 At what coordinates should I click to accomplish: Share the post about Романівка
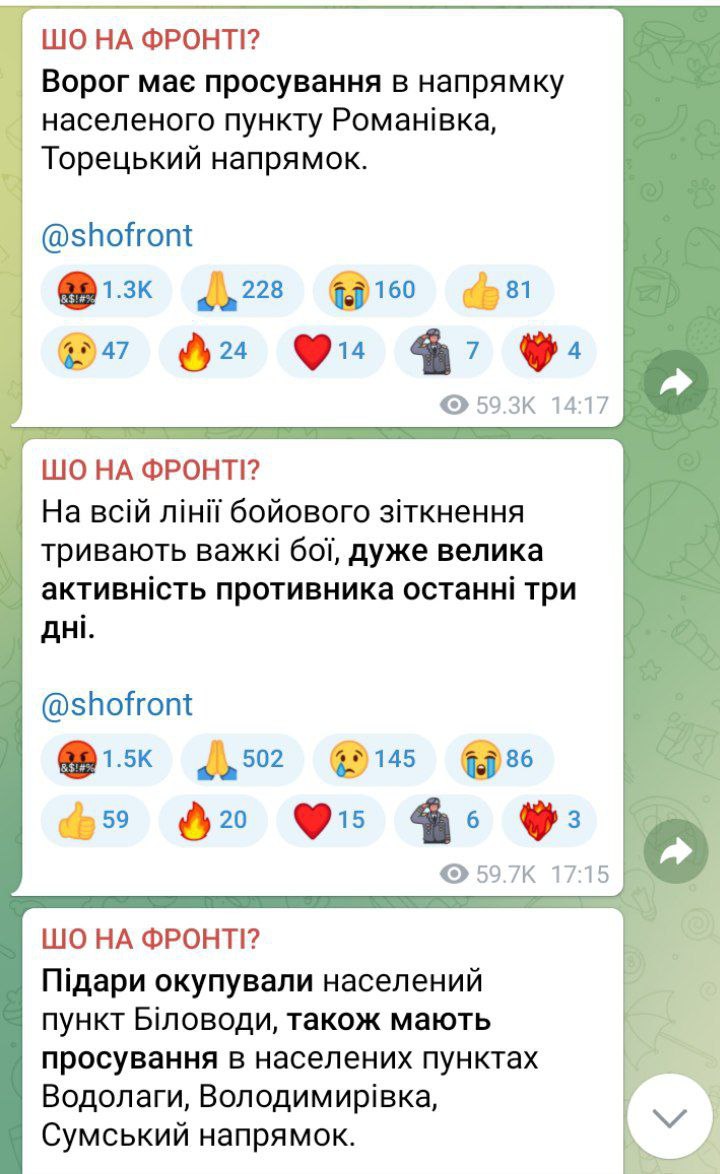676,383
